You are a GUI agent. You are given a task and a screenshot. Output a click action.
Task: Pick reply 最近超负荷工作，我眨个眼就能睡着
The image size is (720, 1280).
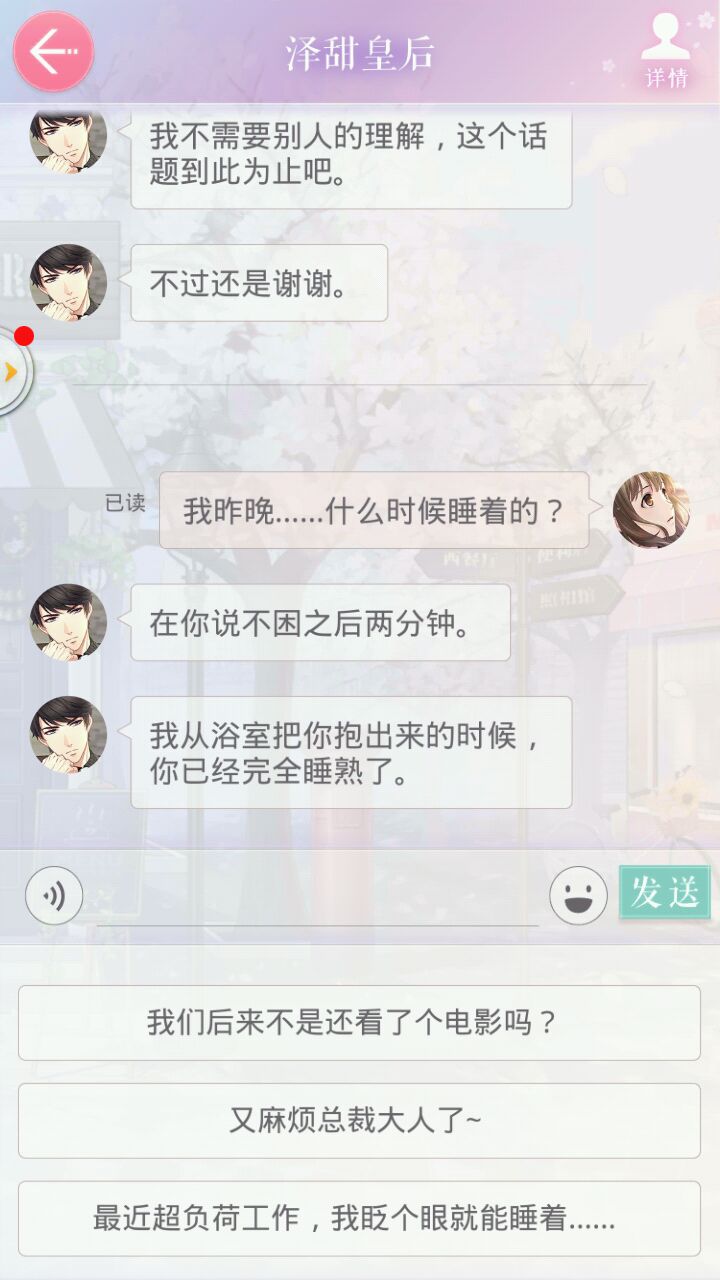(359, 1218)
